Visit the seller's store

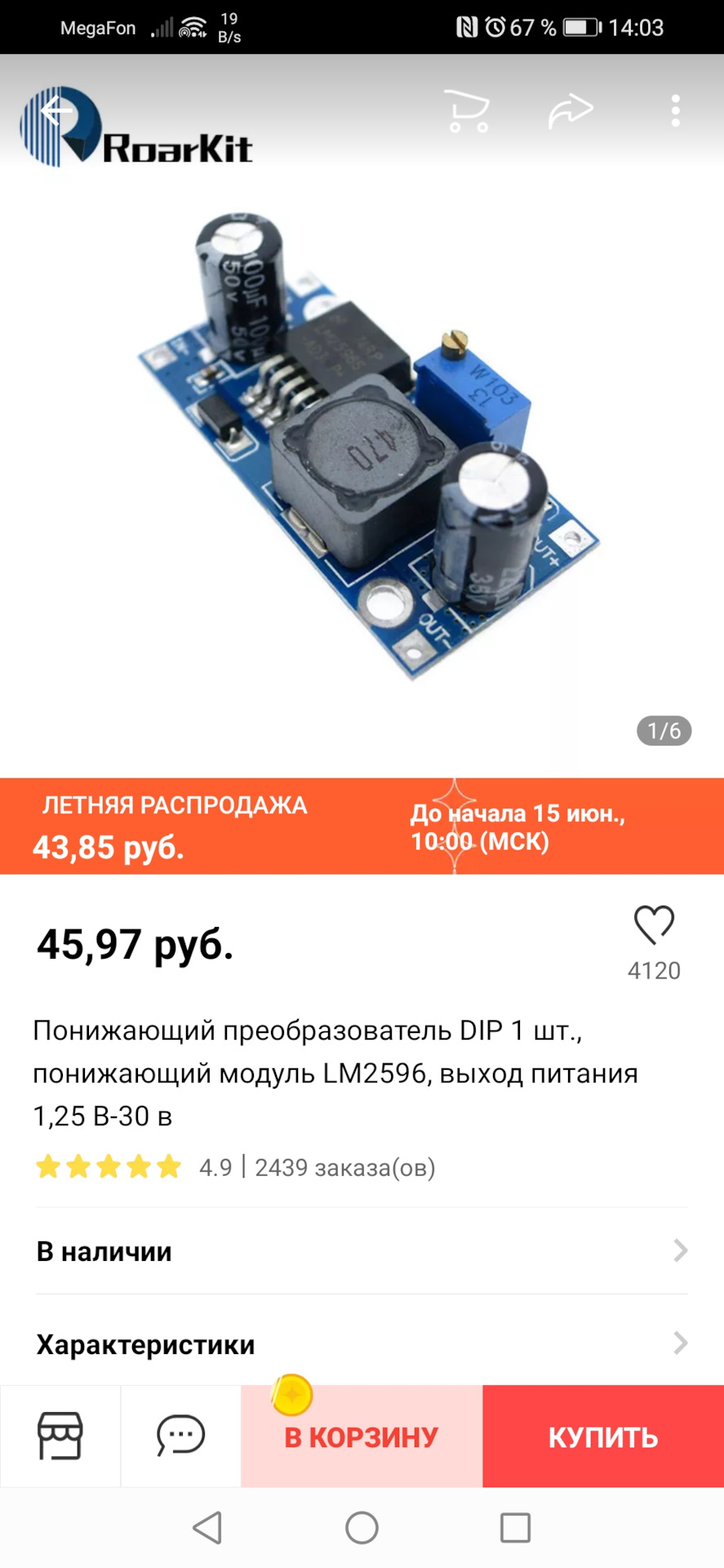tap(60, 1436)
